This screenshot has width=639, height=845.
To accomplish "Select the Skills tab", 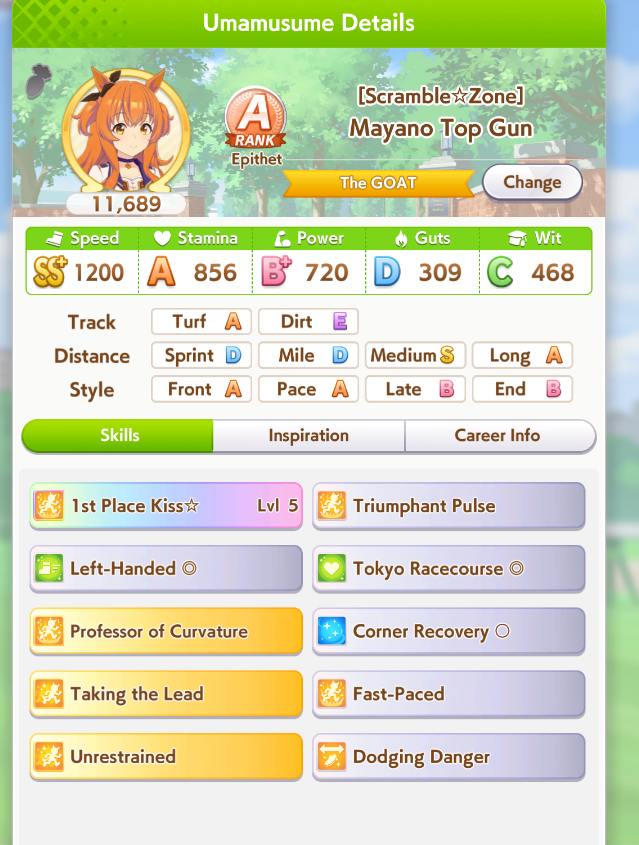I will (x=119, y=436).
